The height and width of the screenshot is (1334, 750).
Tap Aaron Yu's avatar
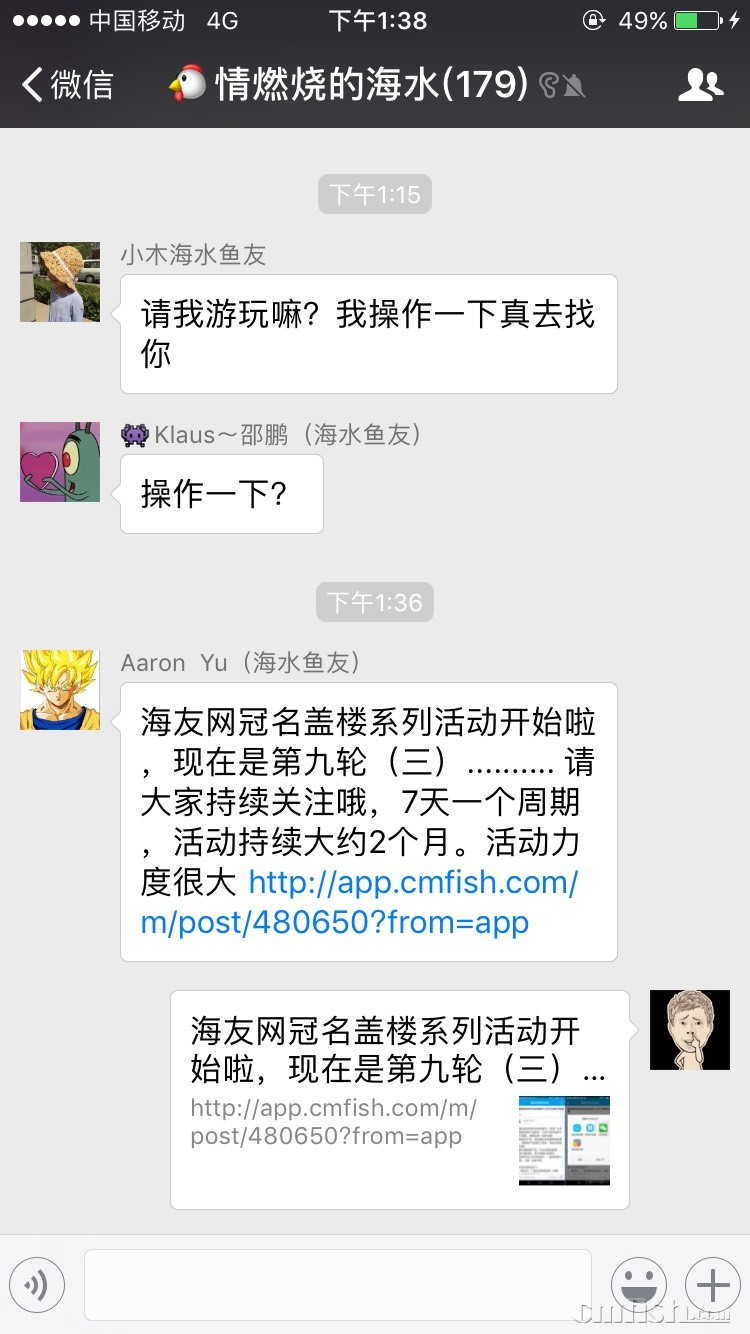click(60, 690)
